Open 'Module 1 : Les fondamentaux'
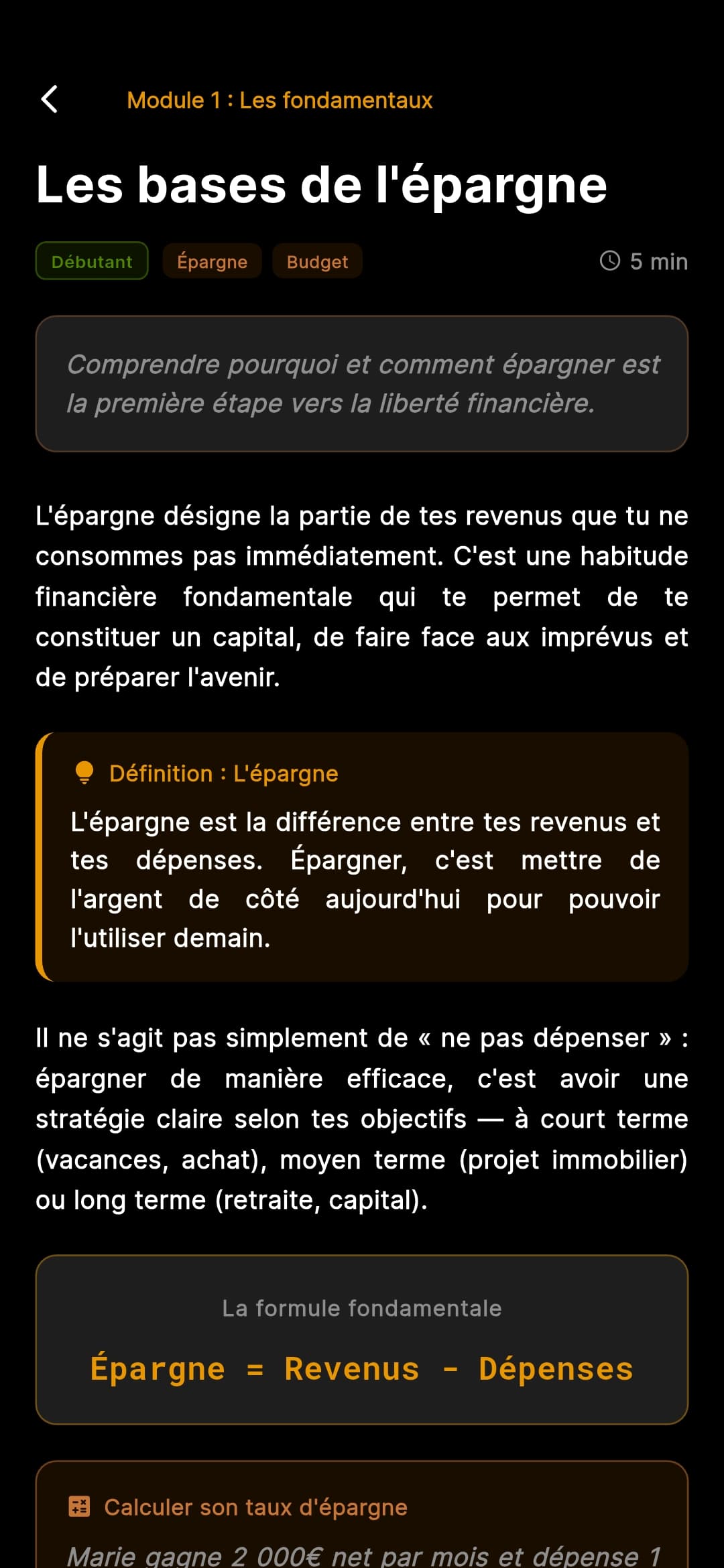Image resolution: width=724 pixels, height=1568 pixels. point(280,99)
